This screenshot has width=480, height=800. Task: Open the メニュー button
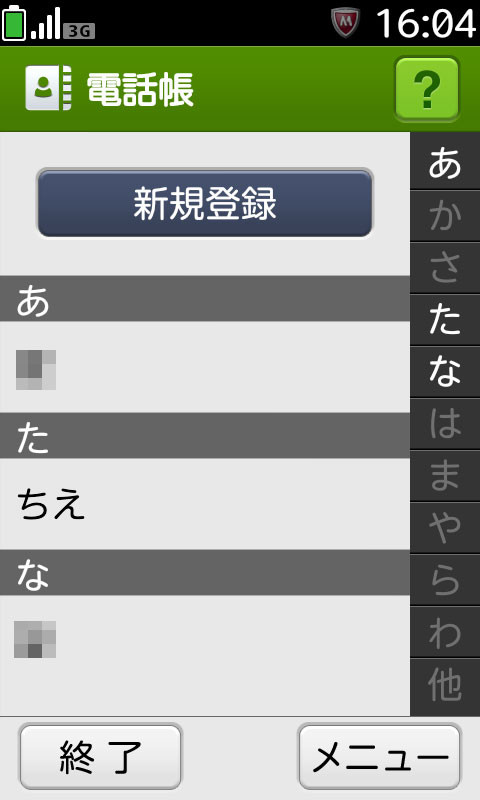[379, 756]
